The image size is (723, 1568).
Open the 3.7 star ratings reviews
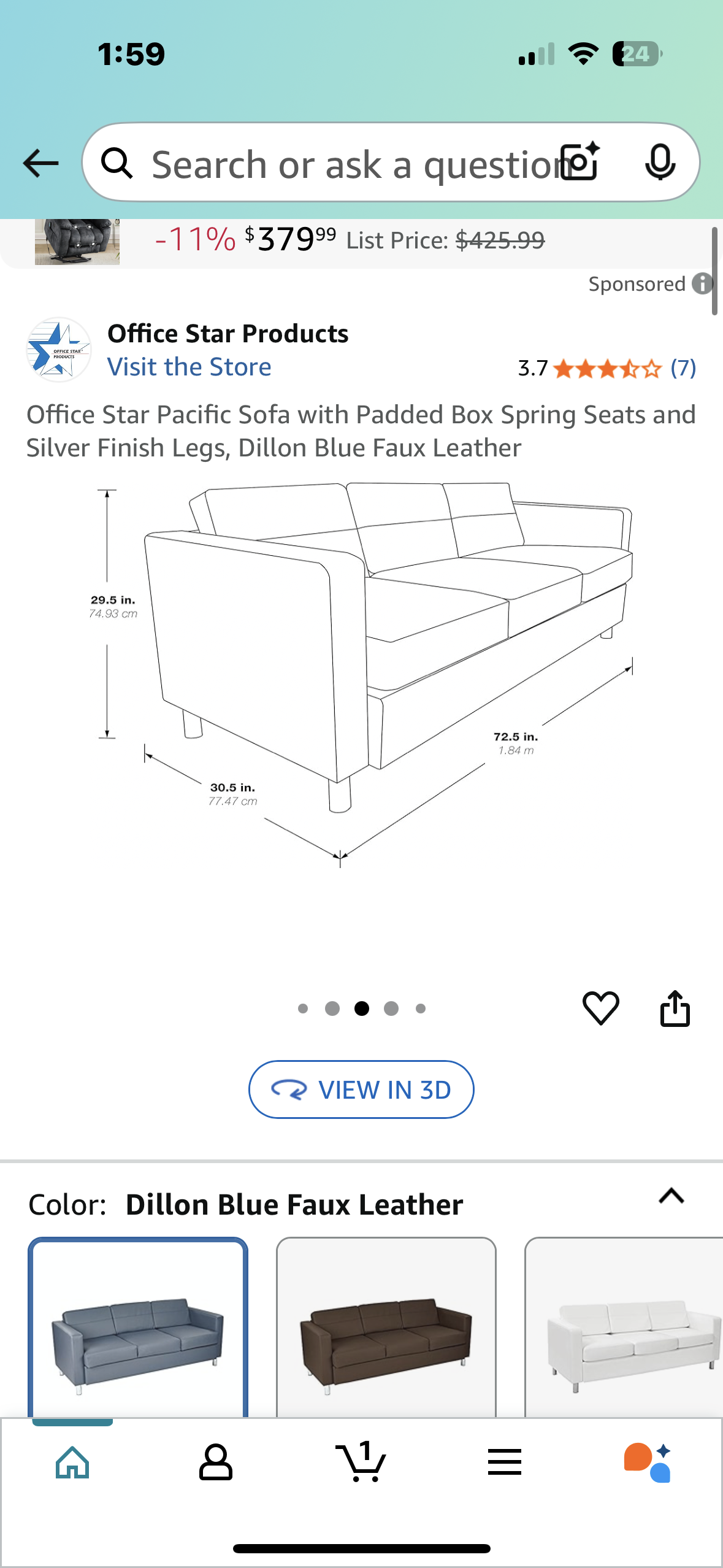(x=606, y=369)
